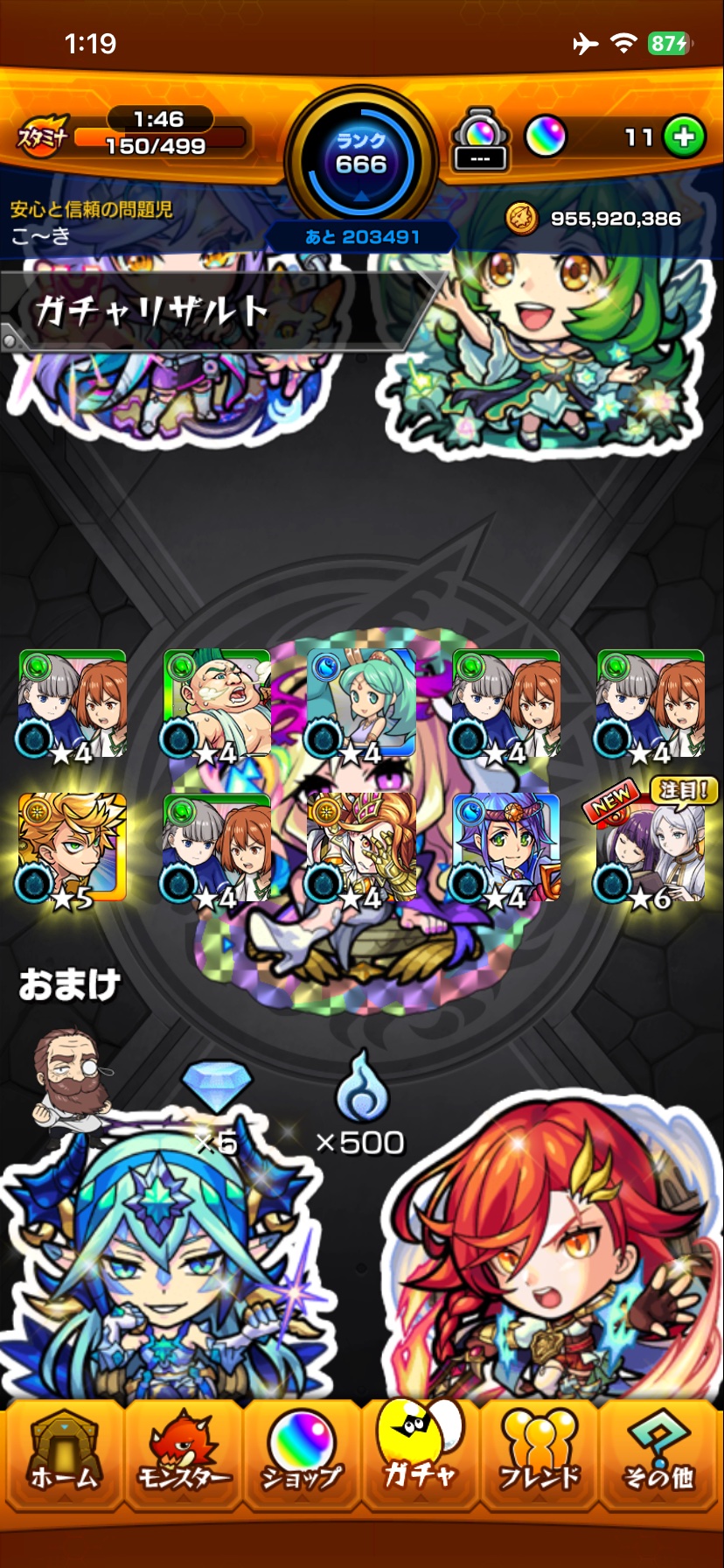Open the ショップ tab
The height and width of the screenshot is (1568, 724).
[302, 1454]
